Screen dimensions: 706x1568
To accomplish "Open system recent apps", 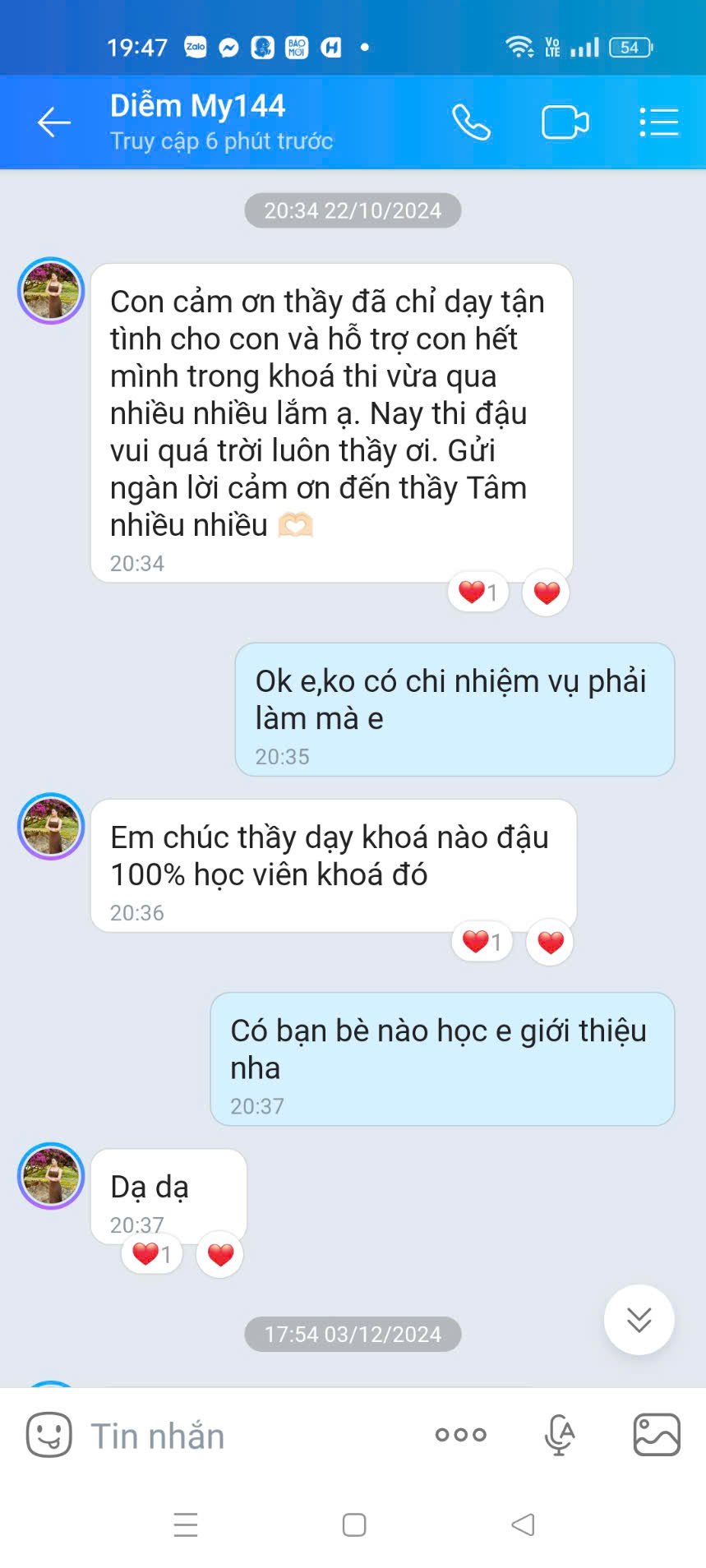I will (x=186, y=1525).
